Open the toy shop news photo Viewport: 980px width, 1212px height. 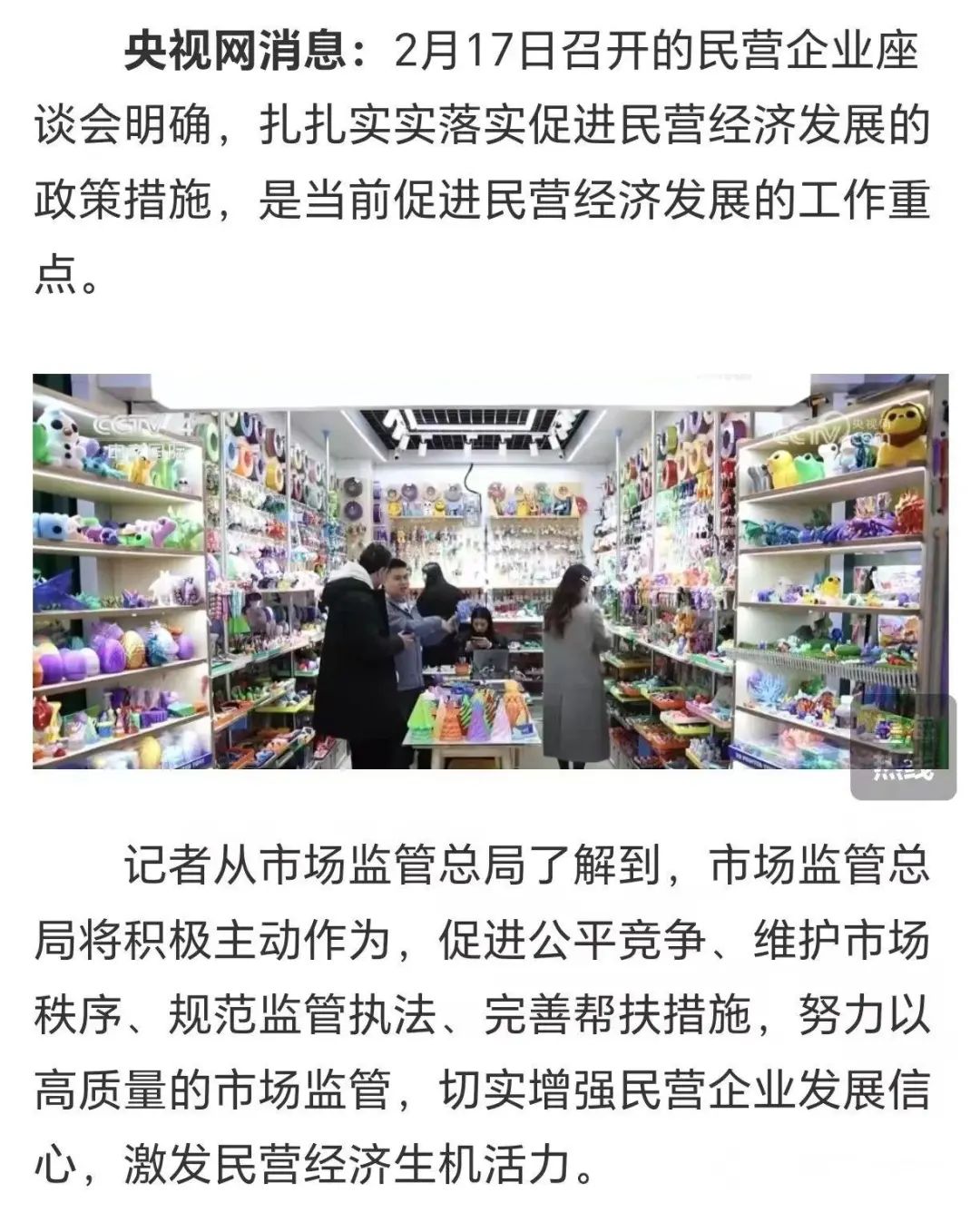490,572
